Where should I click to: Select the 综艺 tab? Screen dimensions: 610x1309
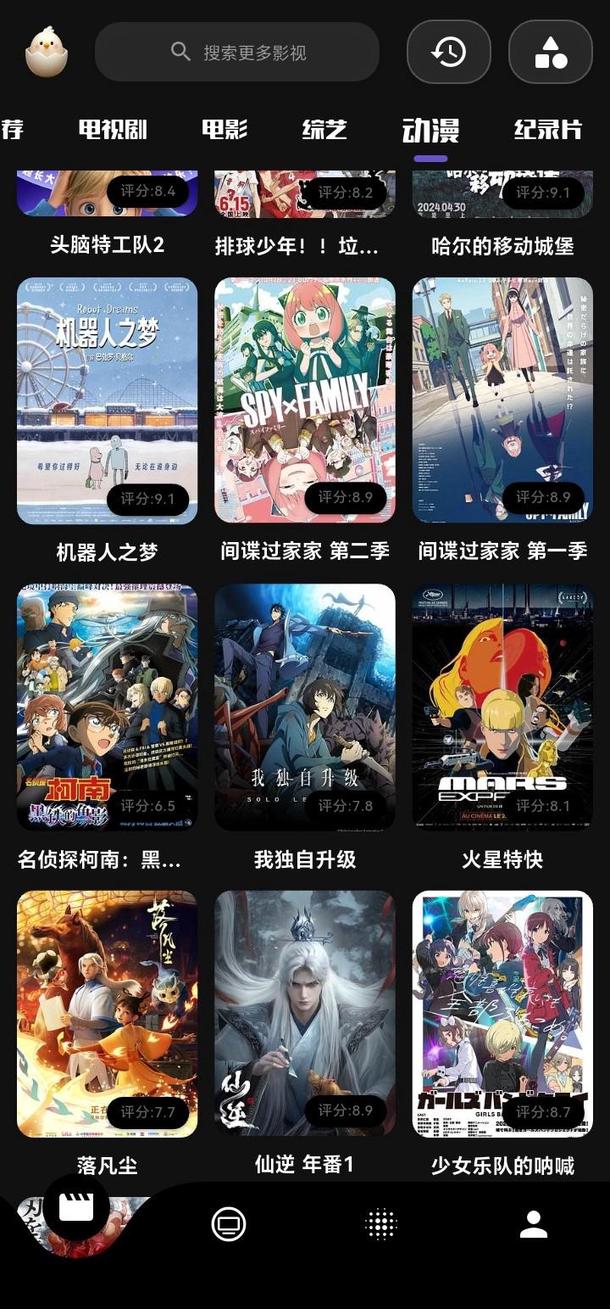click(x=325, y=129)
